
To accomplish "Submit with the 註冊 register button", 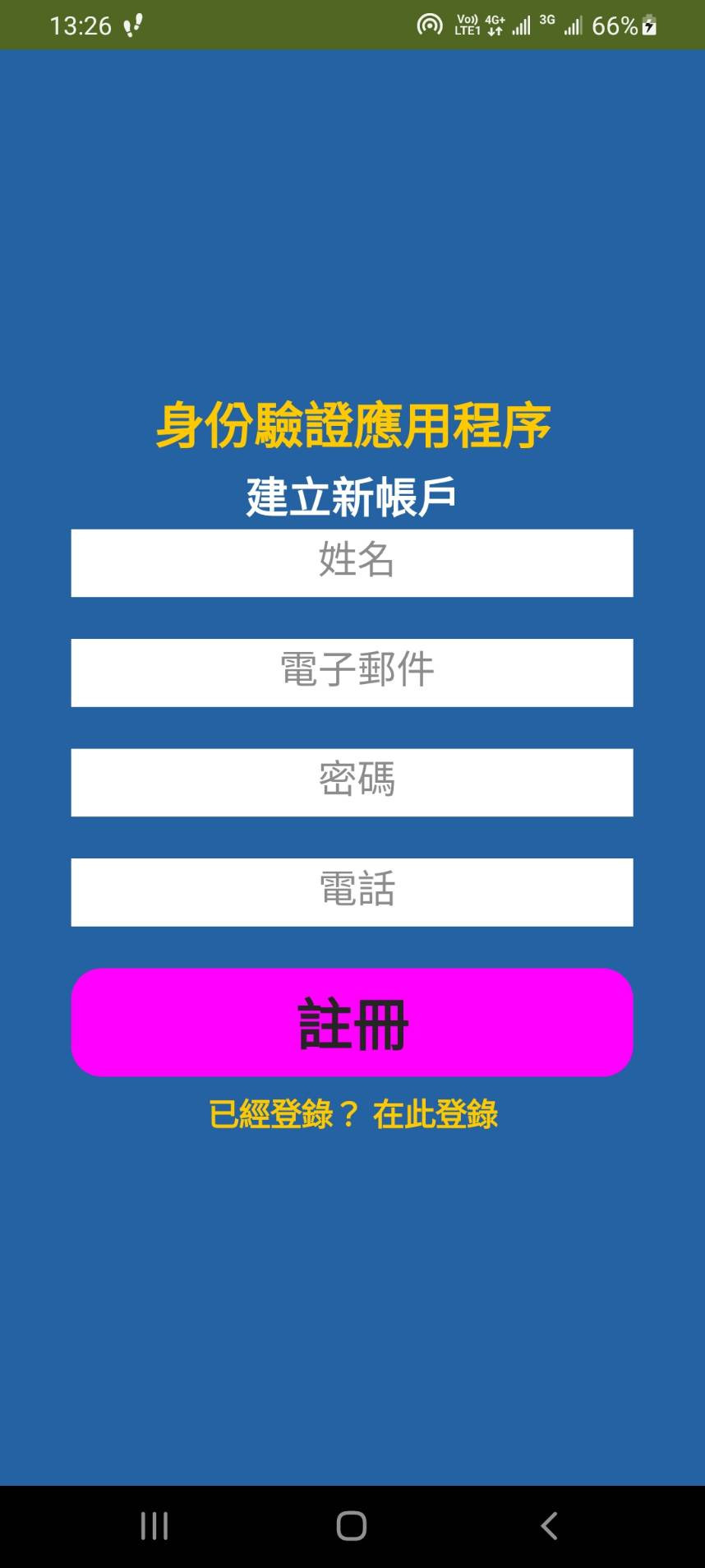I will point(352,1022).
